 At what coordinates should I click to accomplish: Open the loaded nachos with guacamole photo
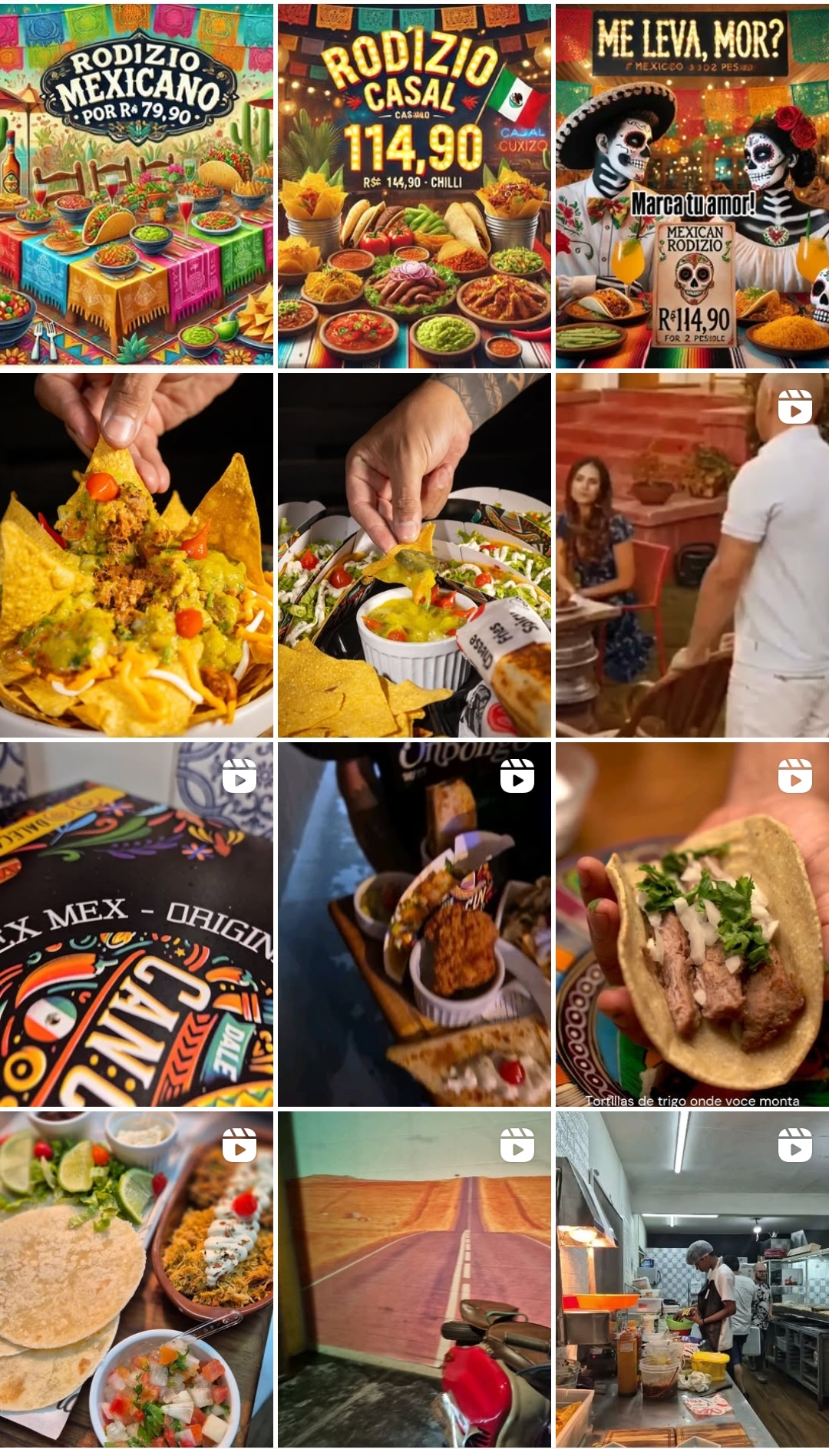[x=137, y=555]
